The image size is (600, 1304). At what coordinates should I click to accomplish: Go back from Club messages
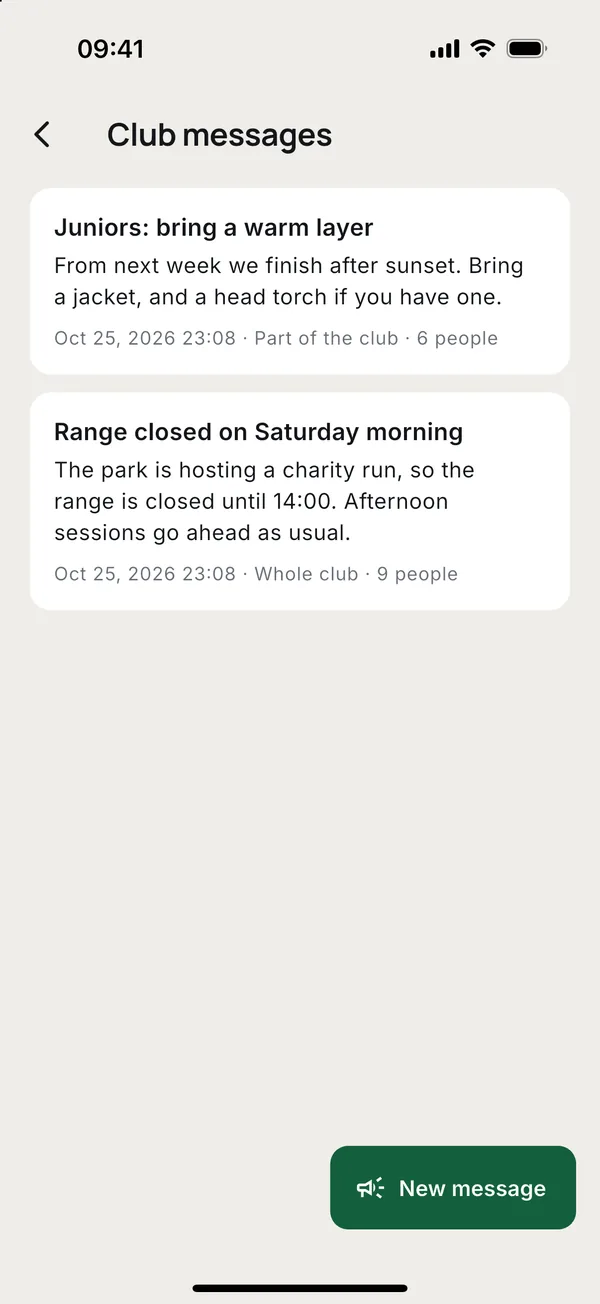[x=42, y=135]
